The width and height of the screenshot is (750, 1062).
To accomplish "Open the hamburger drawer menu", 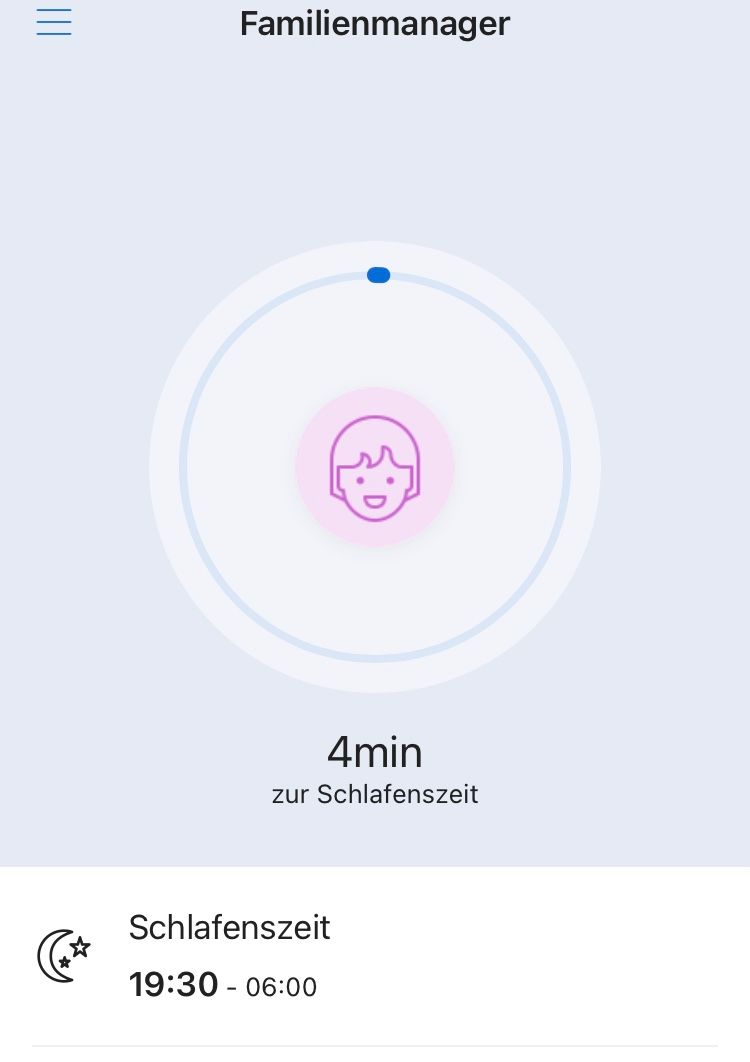I will coord(54,23).
